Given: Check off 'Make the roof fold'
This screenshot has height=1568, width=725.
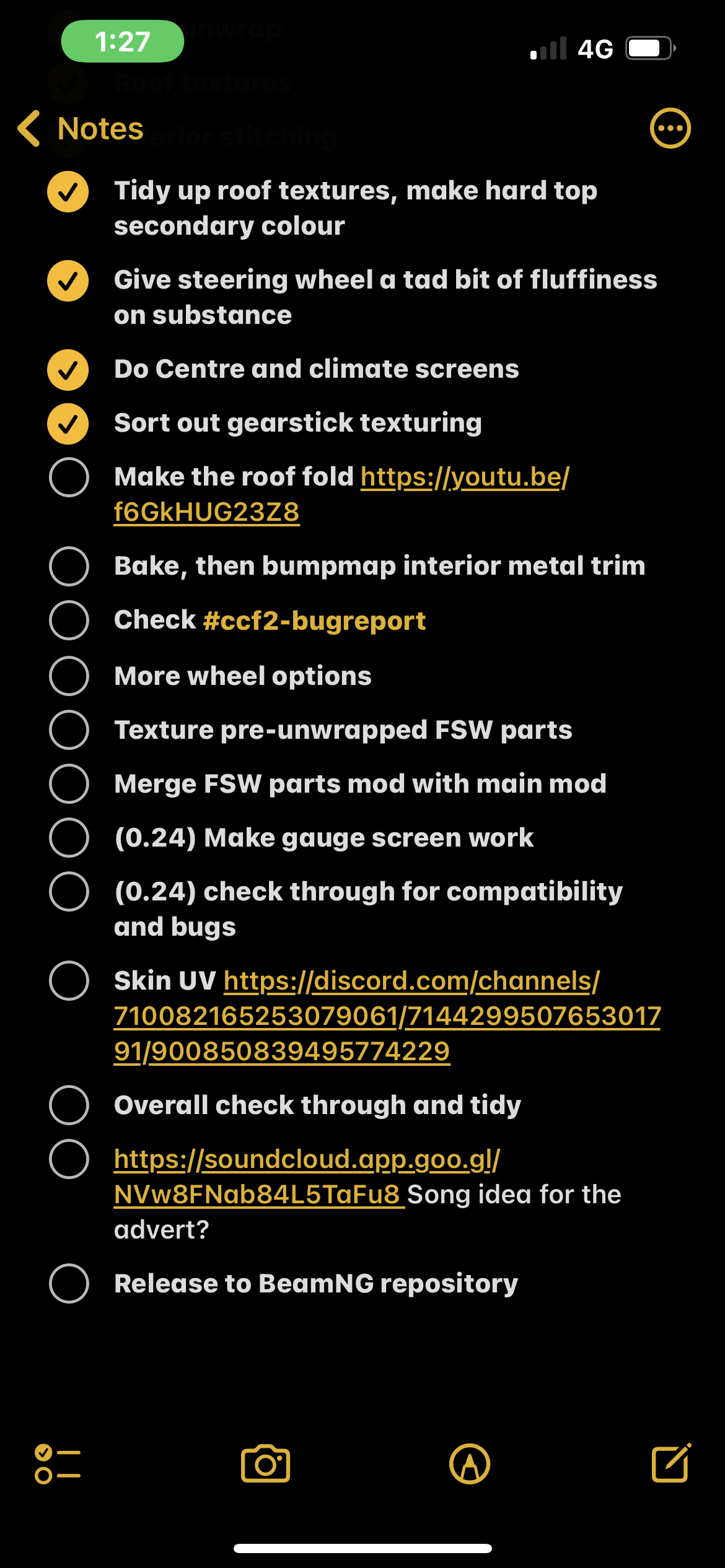Looking at the screenshot, I should tap(68, 477).
